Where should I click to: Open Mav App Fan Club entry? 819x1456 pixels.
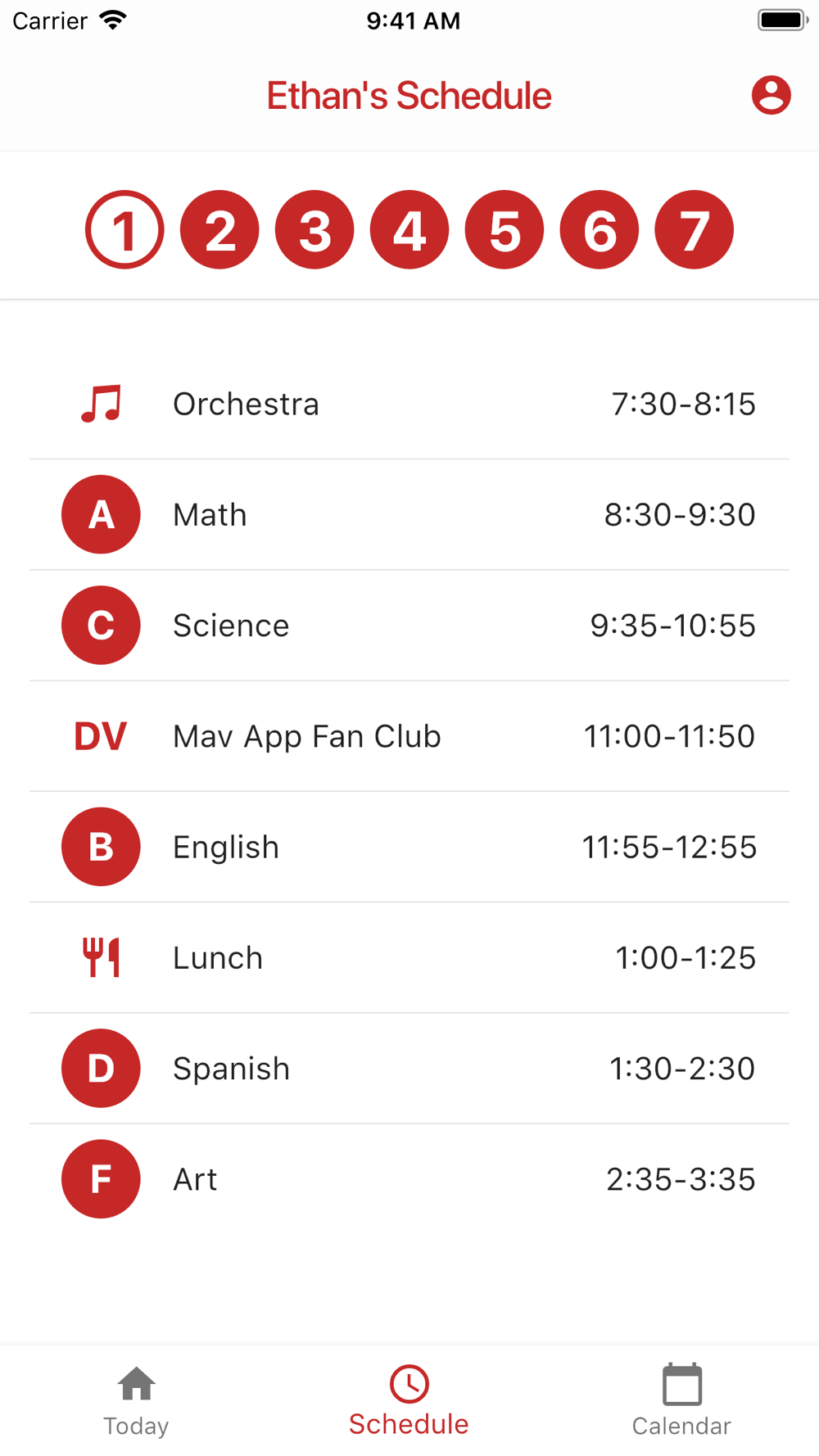click(409, 736)
